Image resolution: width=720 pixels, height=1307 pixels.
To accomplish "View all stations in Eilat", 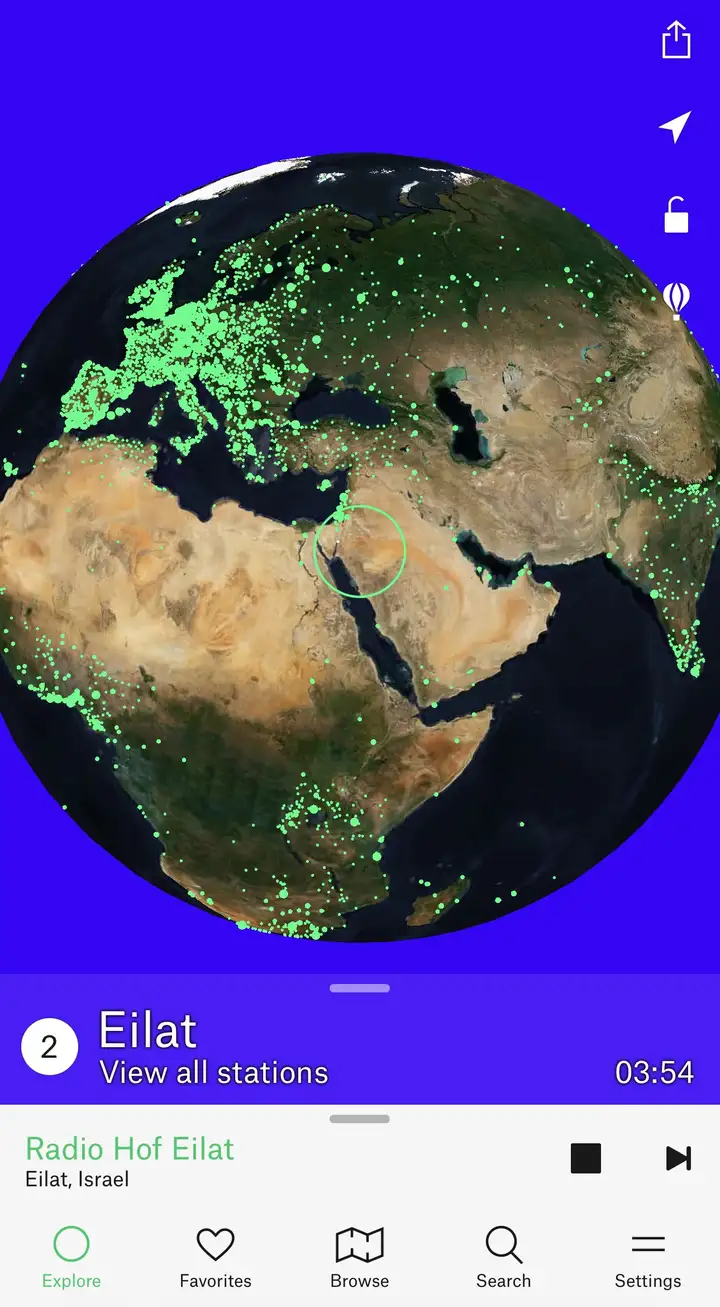I will [214, 1073].
